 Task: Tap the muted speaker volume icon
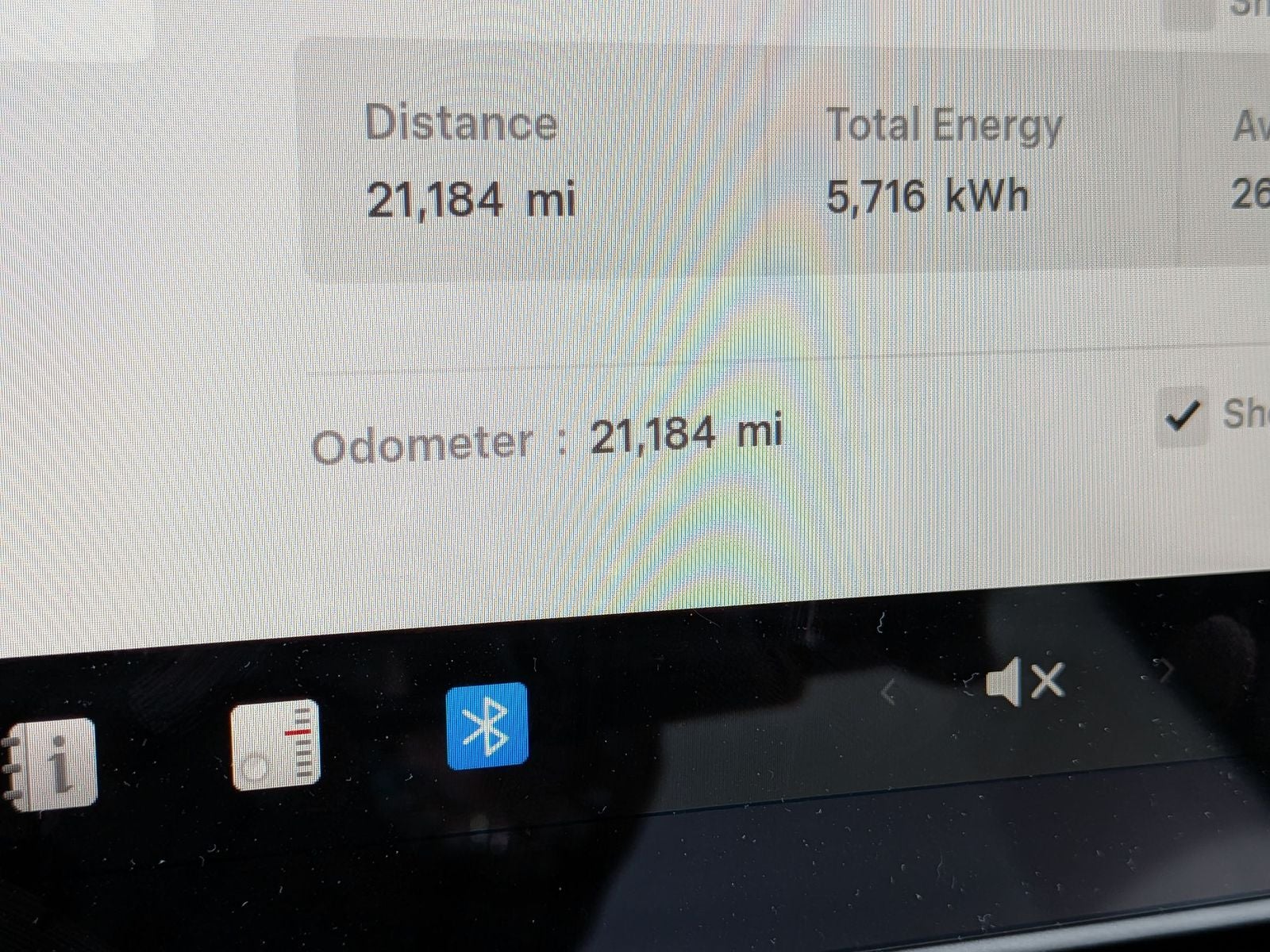(1024, 682)
